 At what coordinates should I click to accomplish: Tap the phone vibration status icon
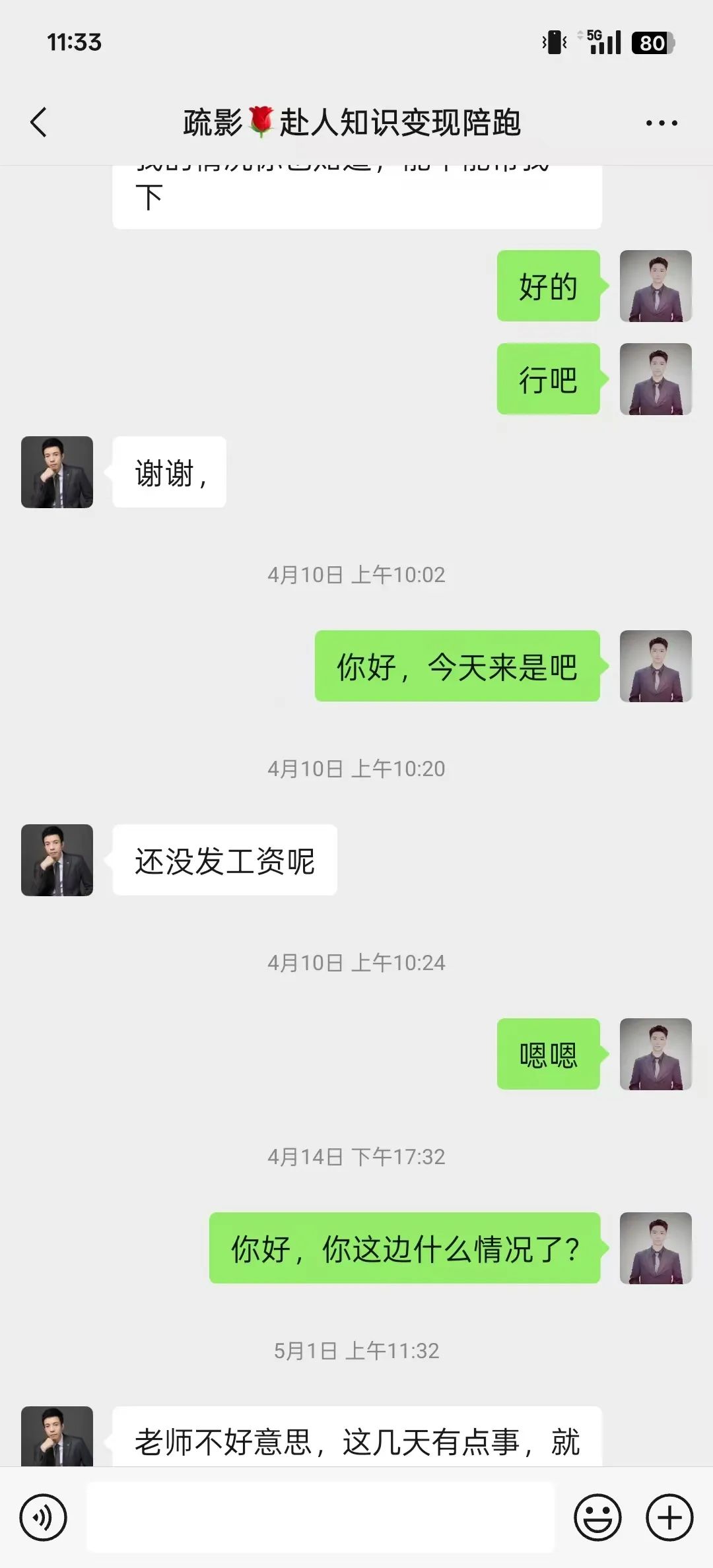pyautogui.click(x=555, y=41)
